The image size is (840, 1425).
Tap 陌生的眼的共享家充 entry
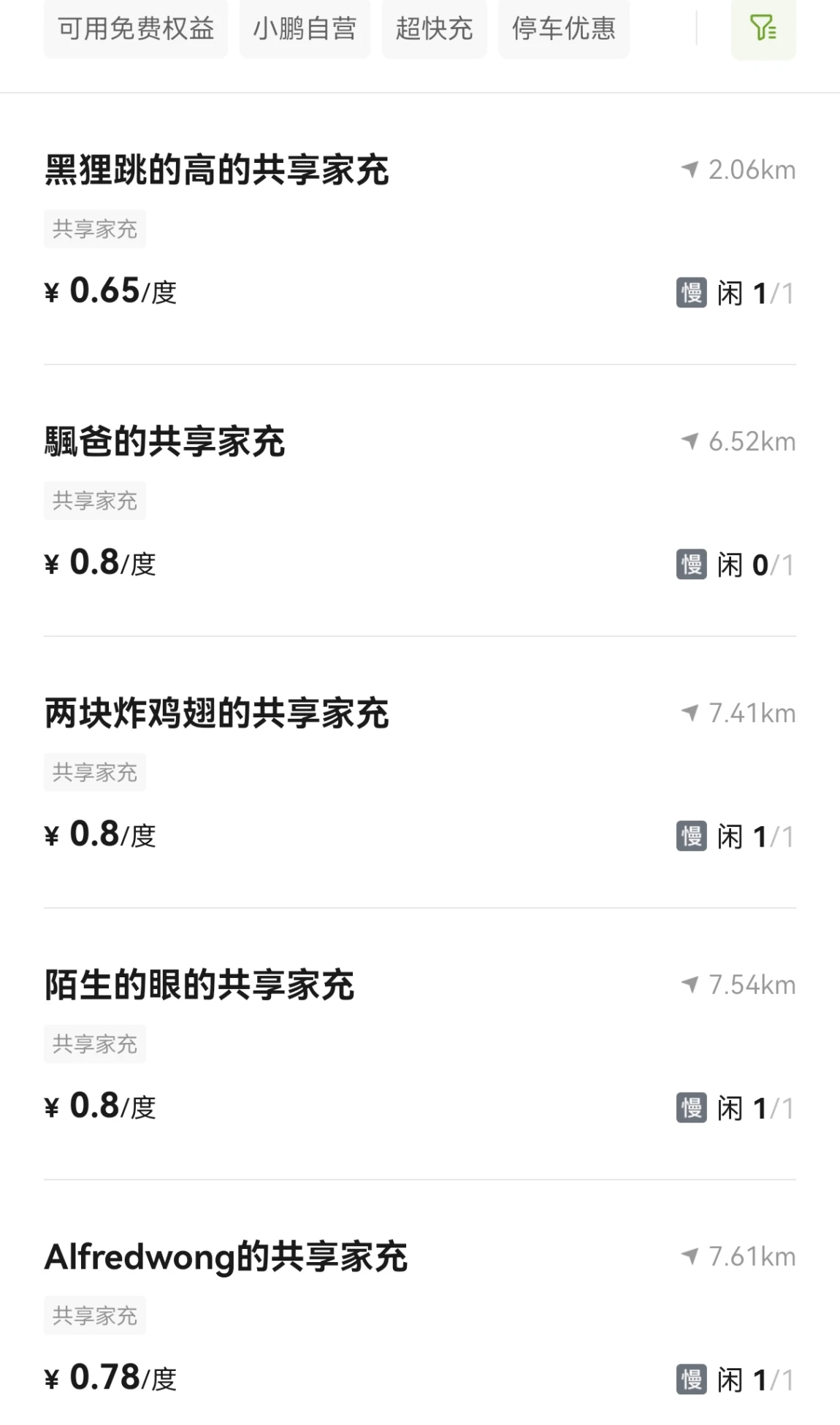point(420,1044)
